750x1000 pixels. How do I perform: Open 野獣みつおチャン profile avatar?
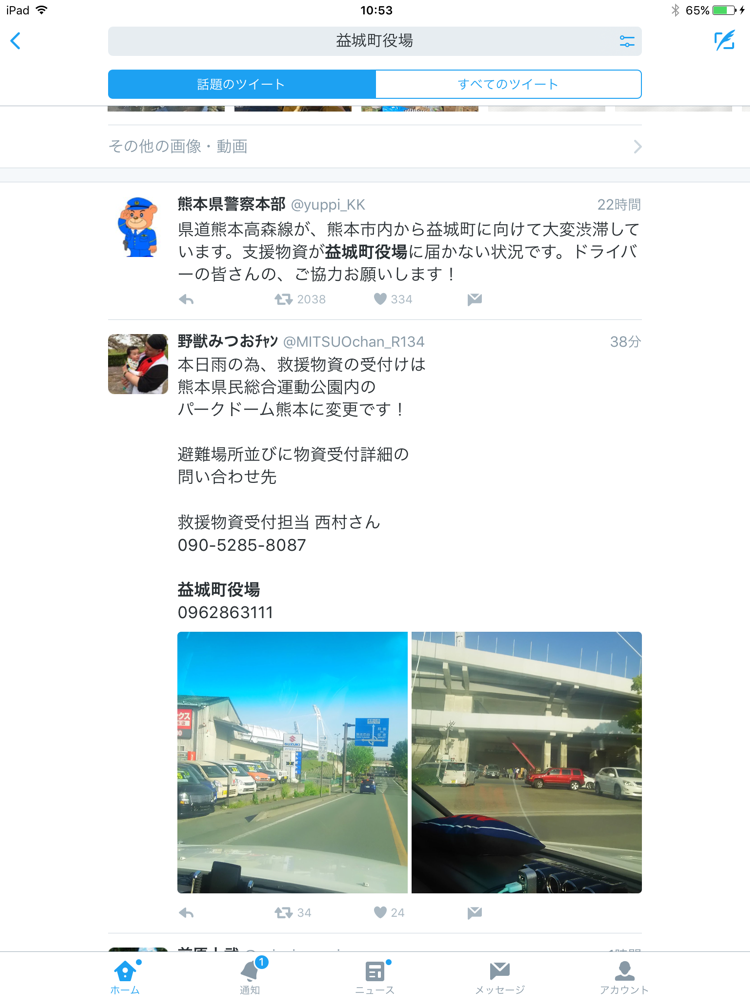tap(138, 364)
